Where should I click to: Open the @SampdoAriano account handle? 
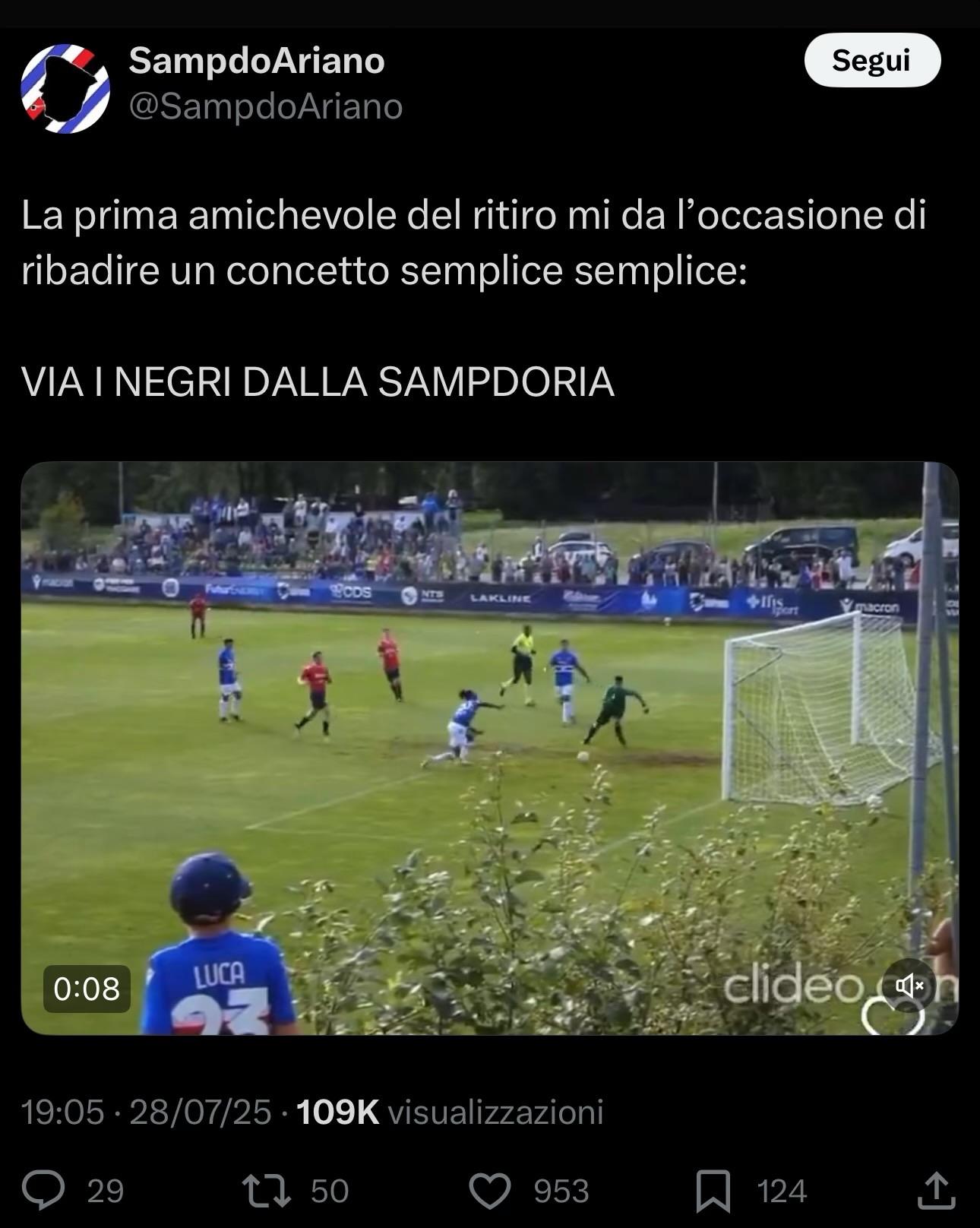[265, 106]
